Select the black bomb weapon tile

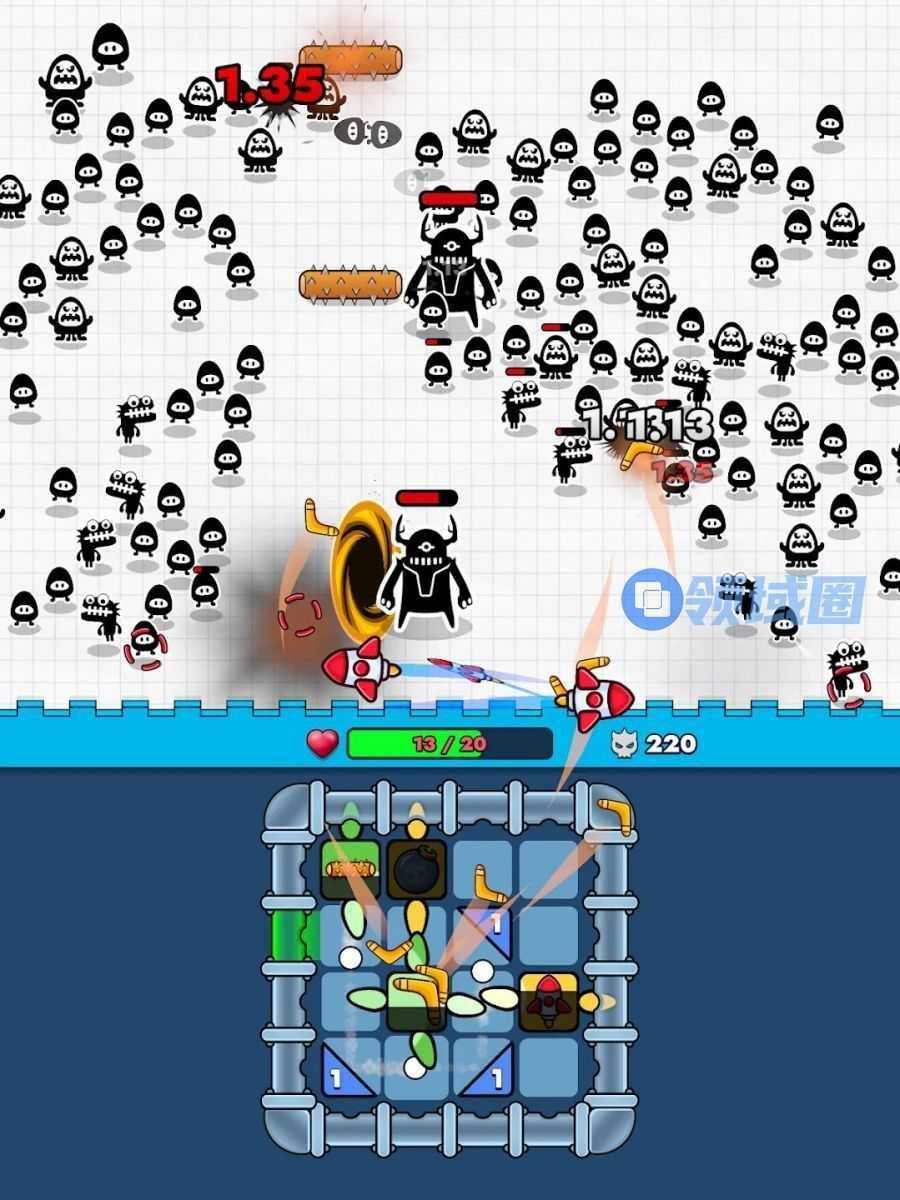(416, 869)
